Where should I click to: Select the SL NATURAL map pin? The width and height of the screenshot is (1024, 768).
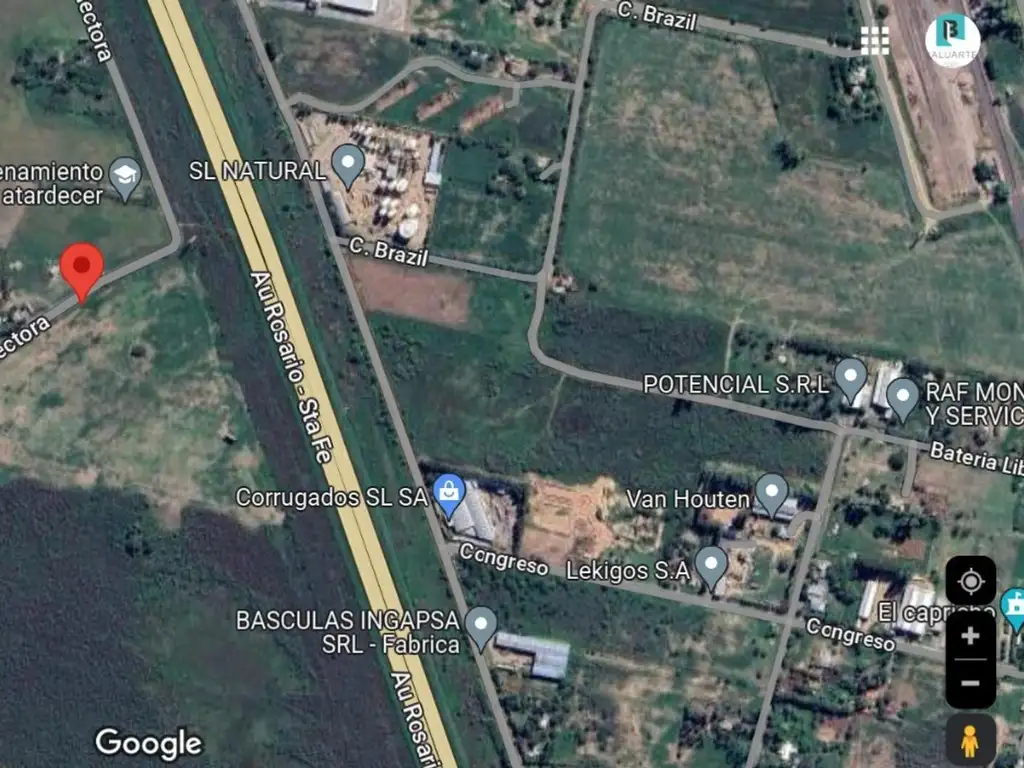(348, 164)
